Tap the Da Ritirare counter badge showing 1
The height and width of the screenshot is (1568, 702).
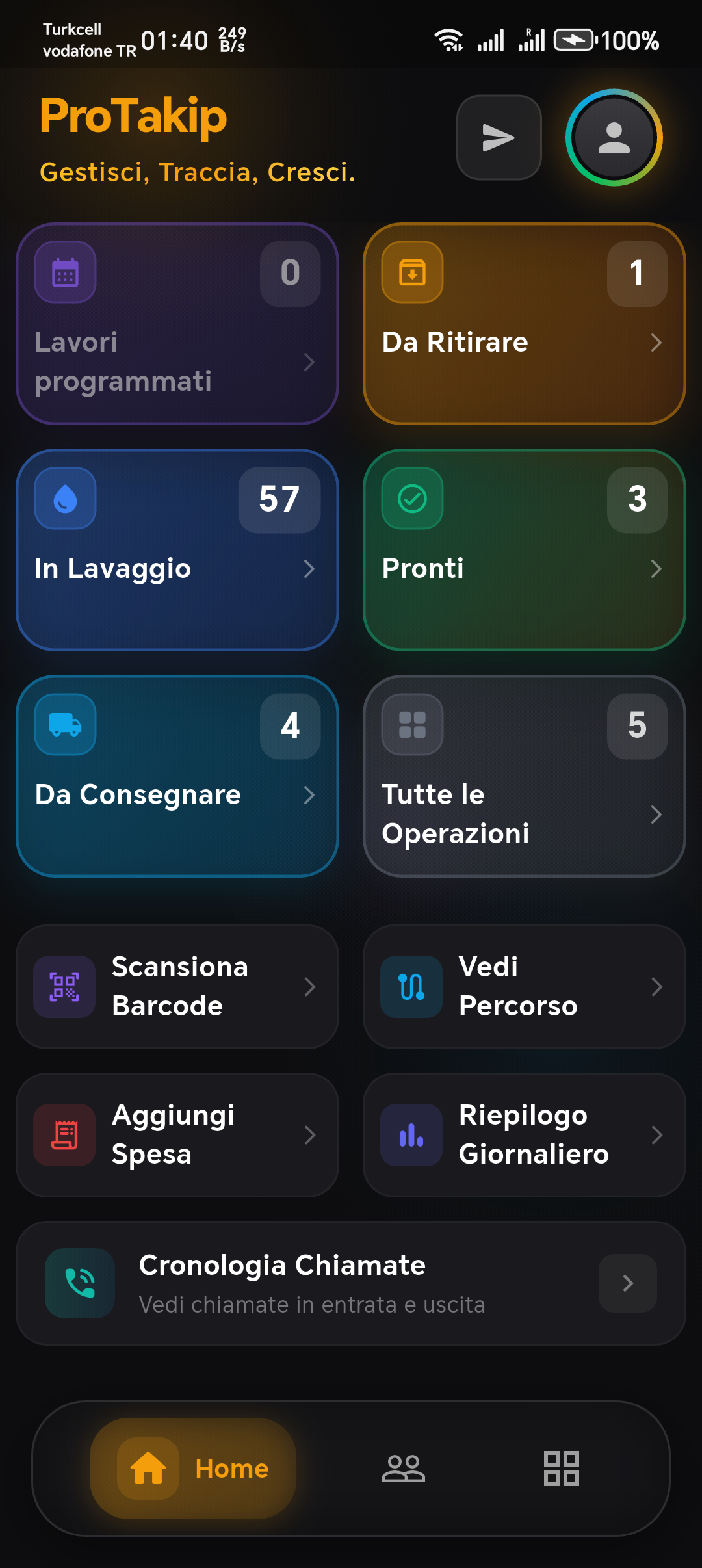pyautogui.click(x=636, y=273)
